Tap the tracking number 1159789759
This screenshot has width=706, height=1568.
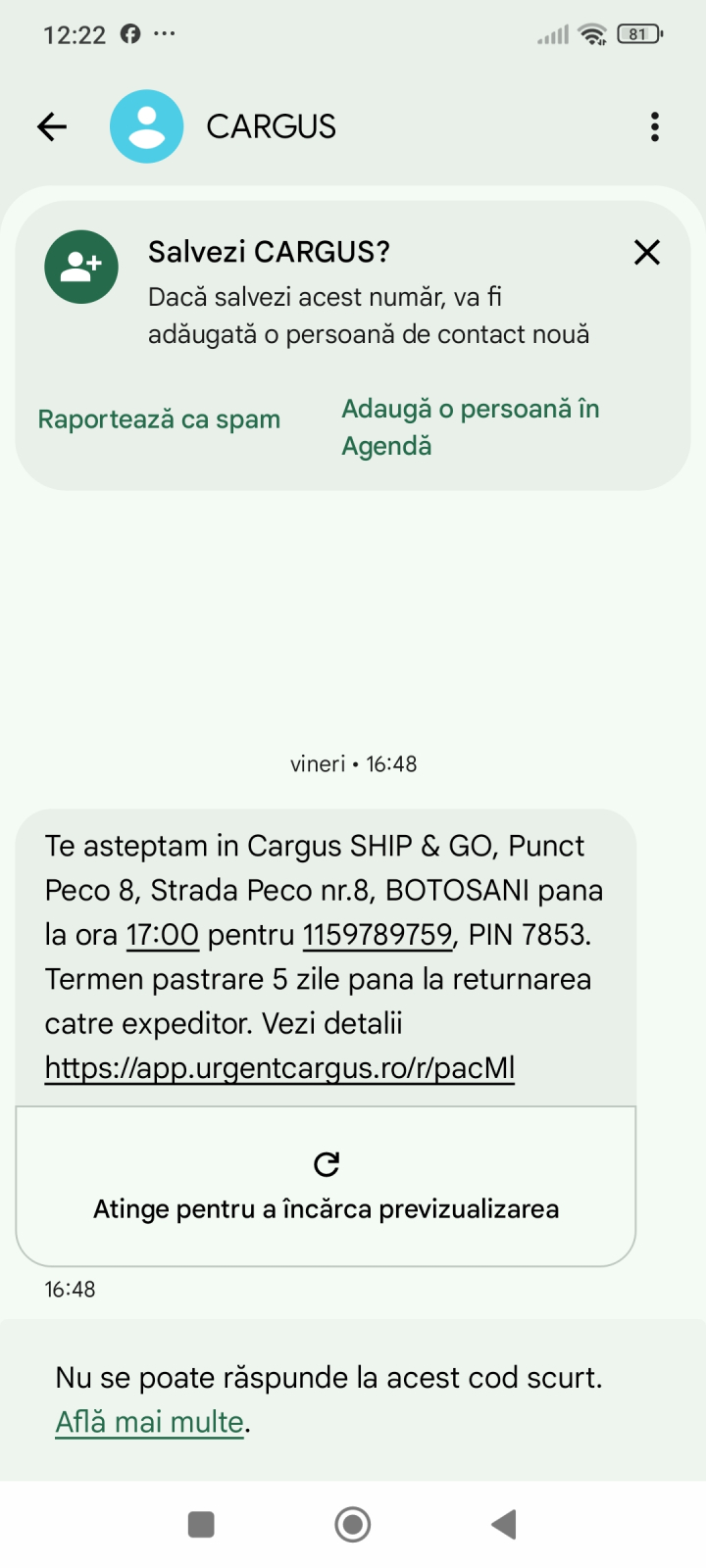(378, 935)
